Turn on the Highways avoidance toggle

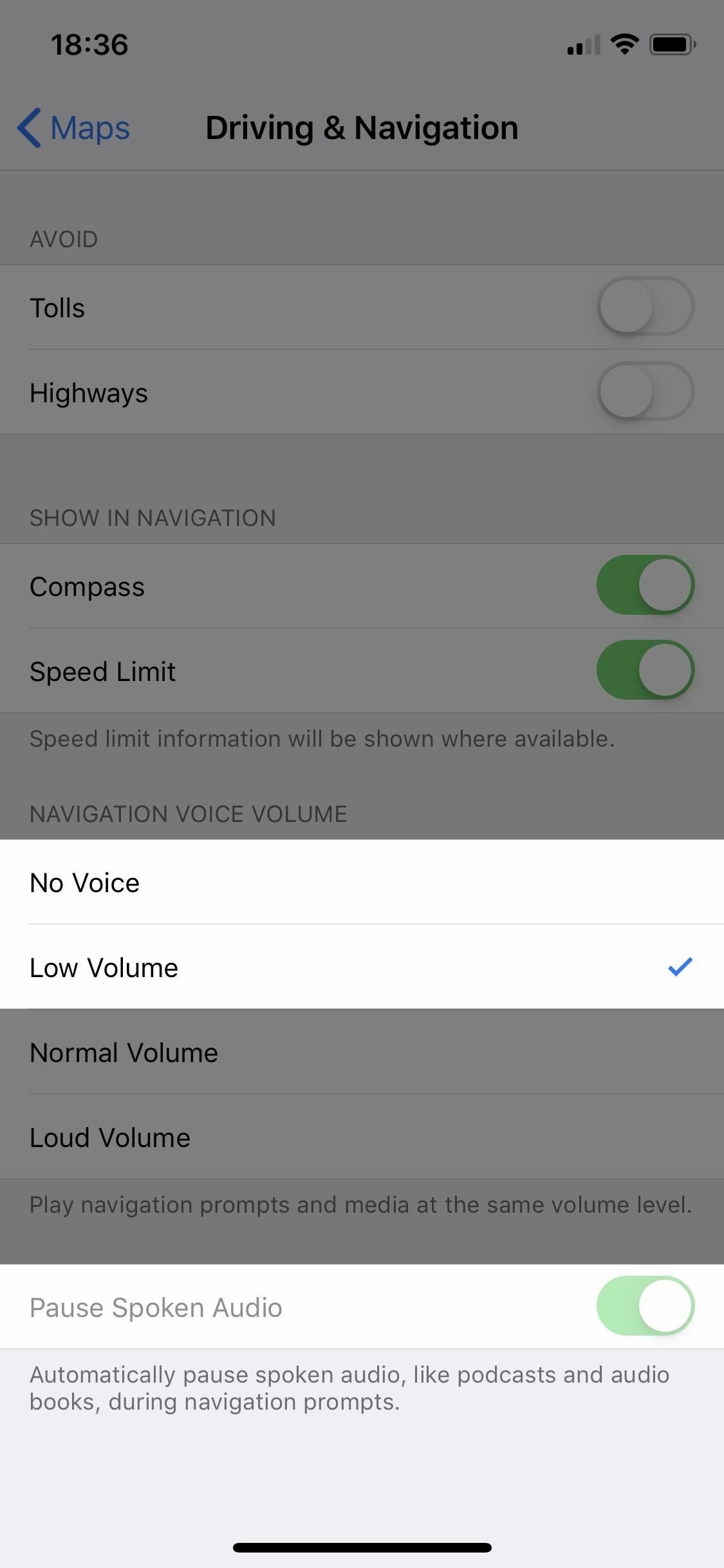click(645, 391)
